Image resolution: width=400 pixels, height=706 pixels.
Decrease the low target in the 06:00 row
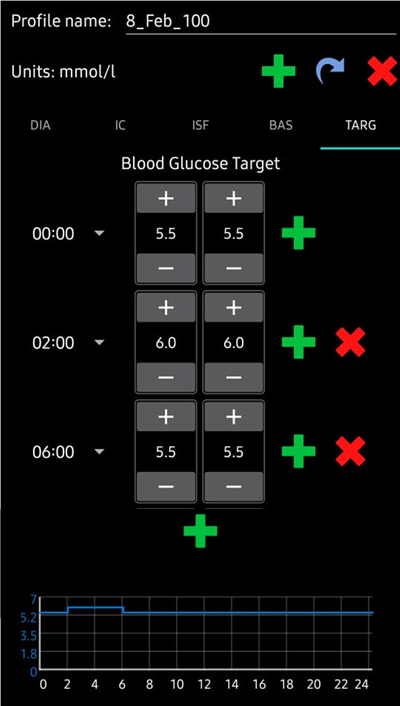pos(166,487)
